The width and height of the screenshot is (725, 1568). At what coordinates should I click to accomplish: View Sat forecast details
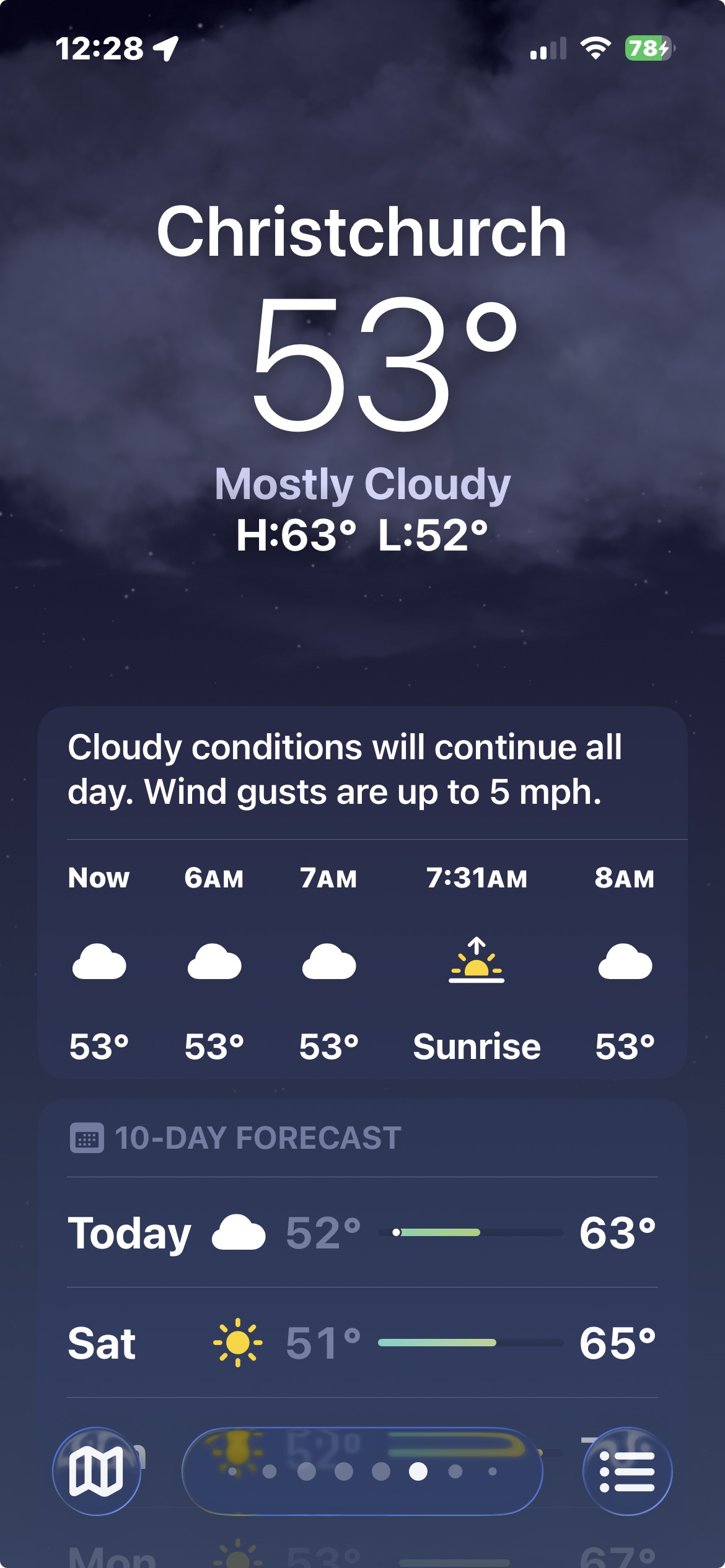pos(362,1343)
